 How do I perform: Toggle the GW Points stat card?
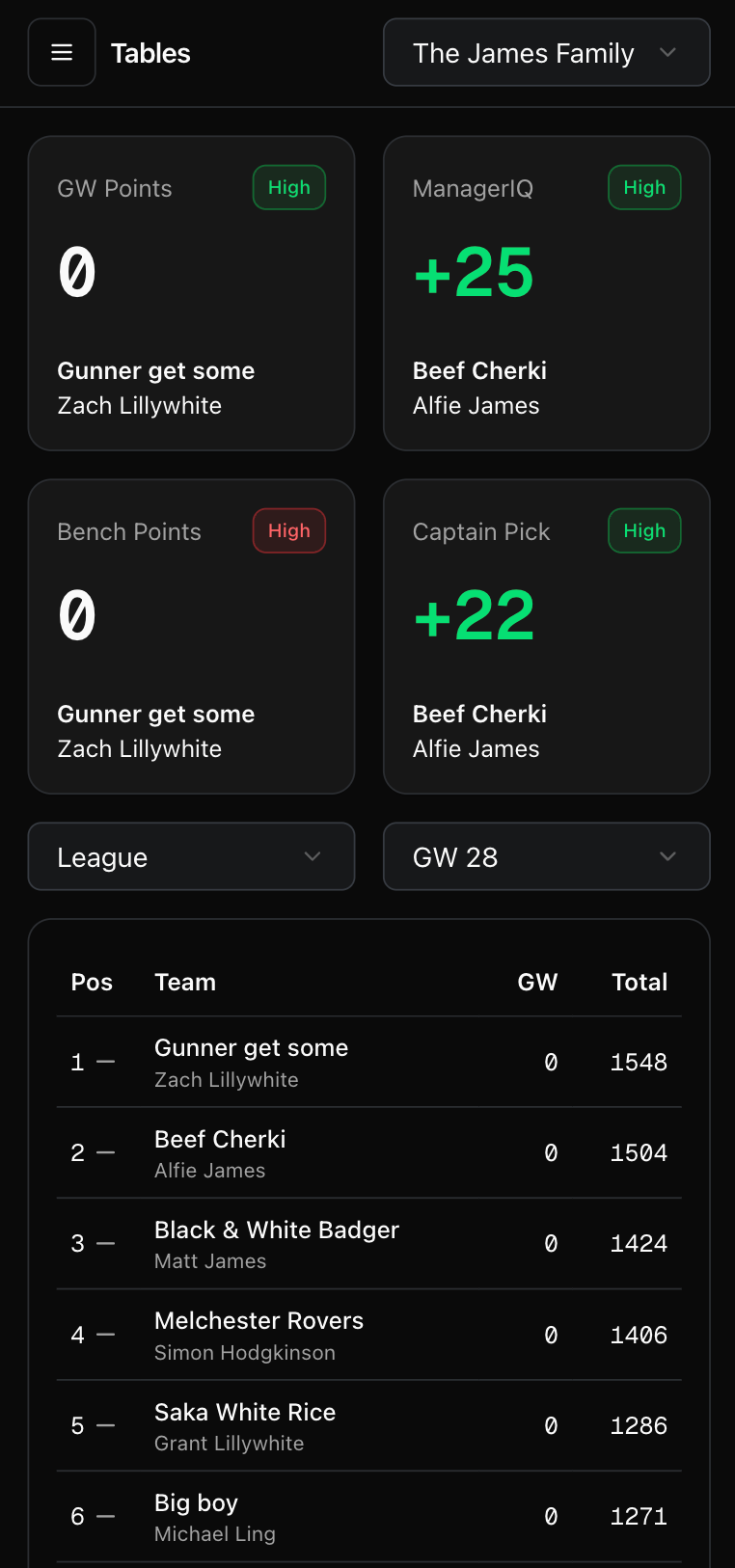pos(191,292)
